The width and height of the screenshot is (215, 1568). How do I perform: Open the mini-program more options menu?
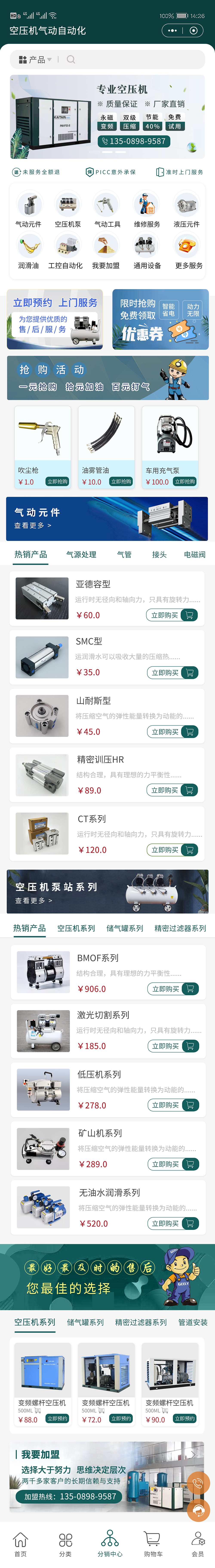point(172,31)
